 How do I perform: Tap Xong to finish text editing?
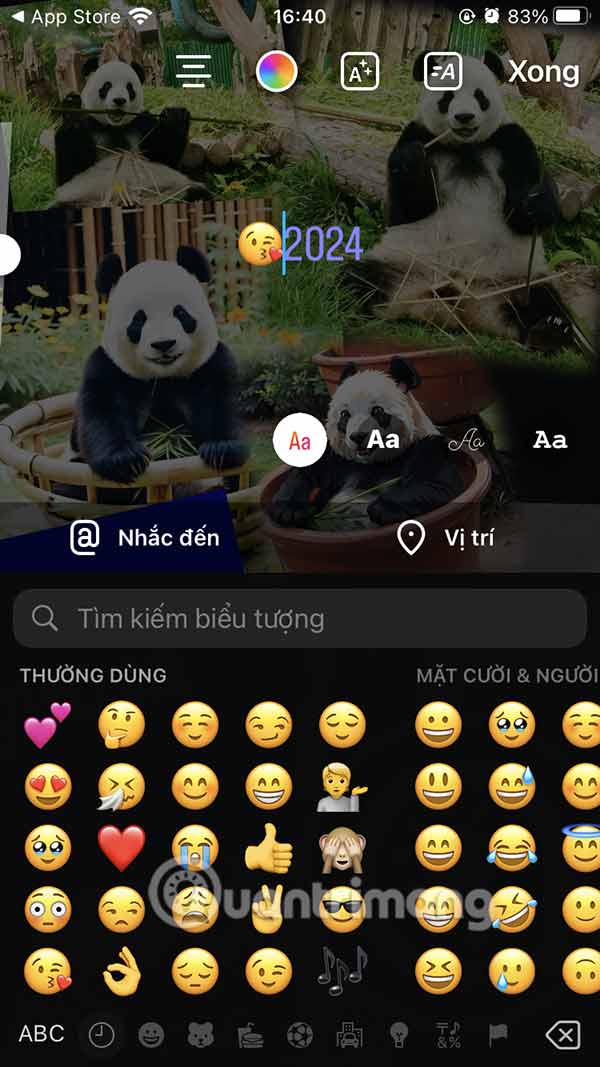coord(543,71)
